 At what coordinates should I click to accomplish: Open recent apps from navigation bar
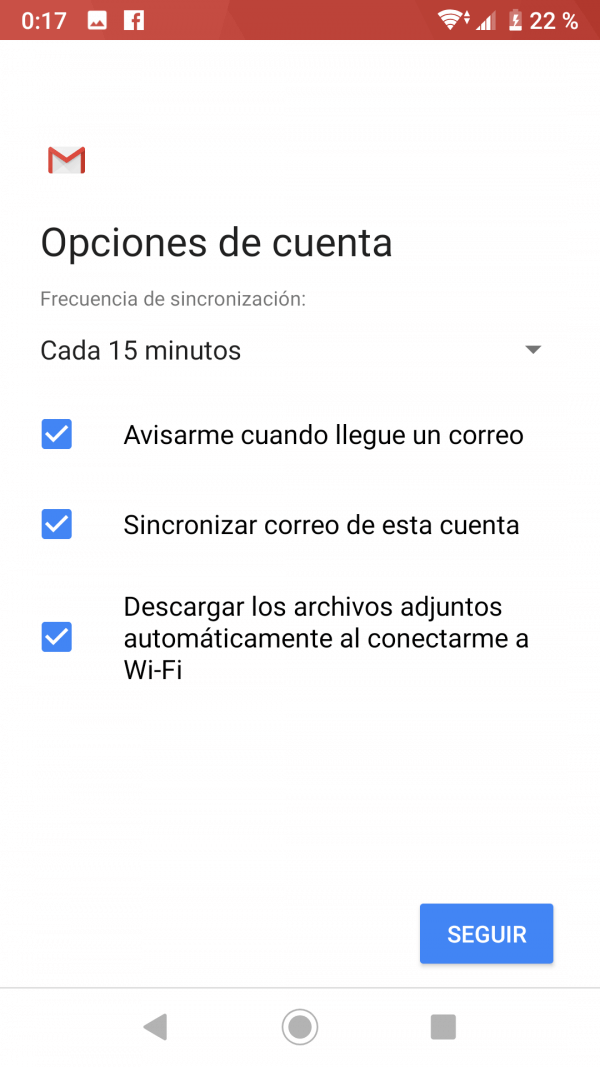443,1026
